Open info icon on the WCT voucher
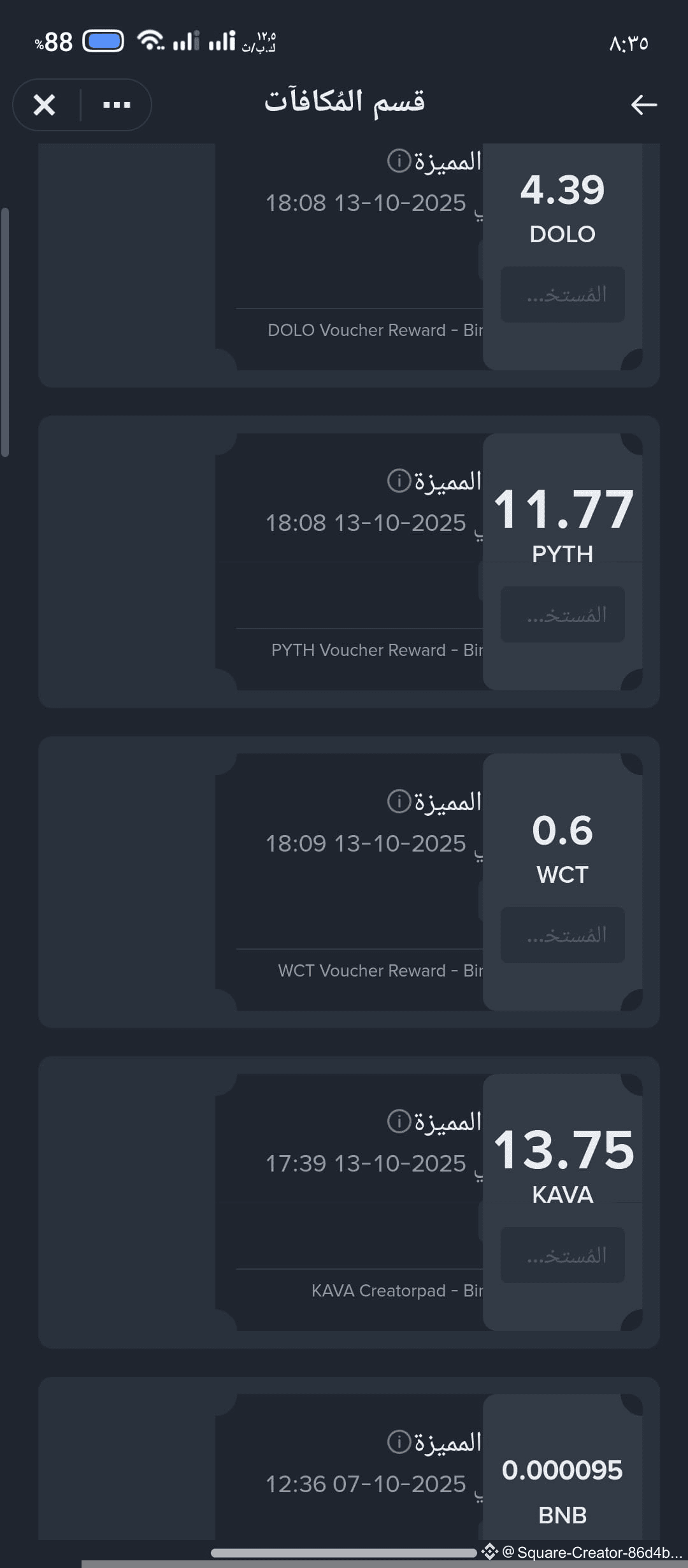The width and height of the screenshot is (688, 1568). 399,801
